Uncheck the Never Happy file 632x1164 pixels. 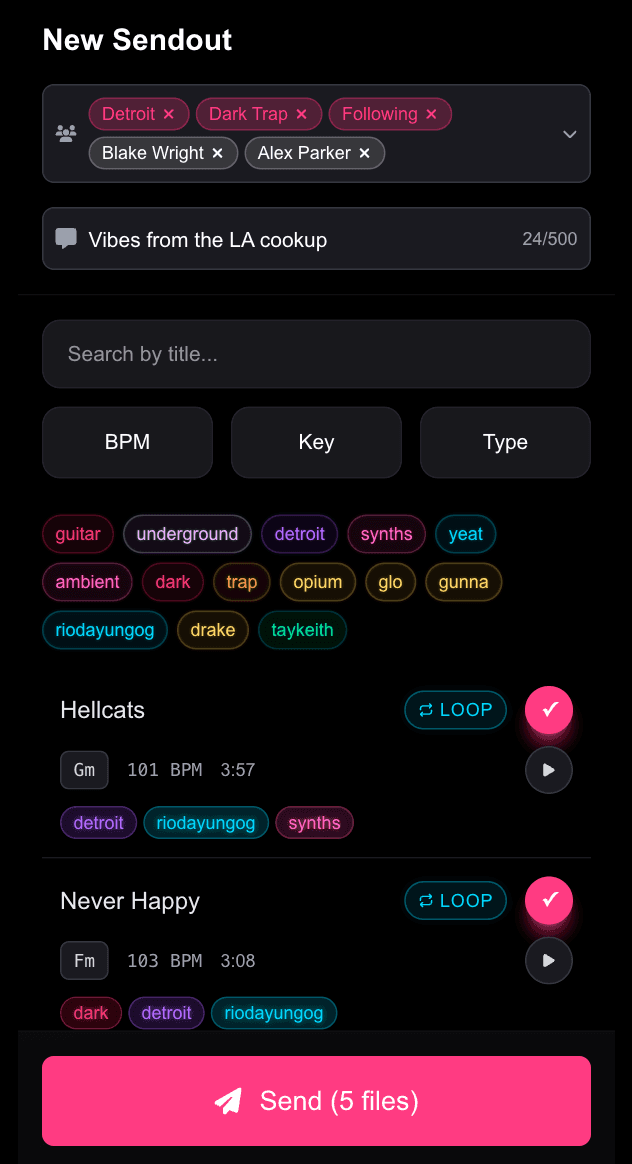[x=549, y=901]
